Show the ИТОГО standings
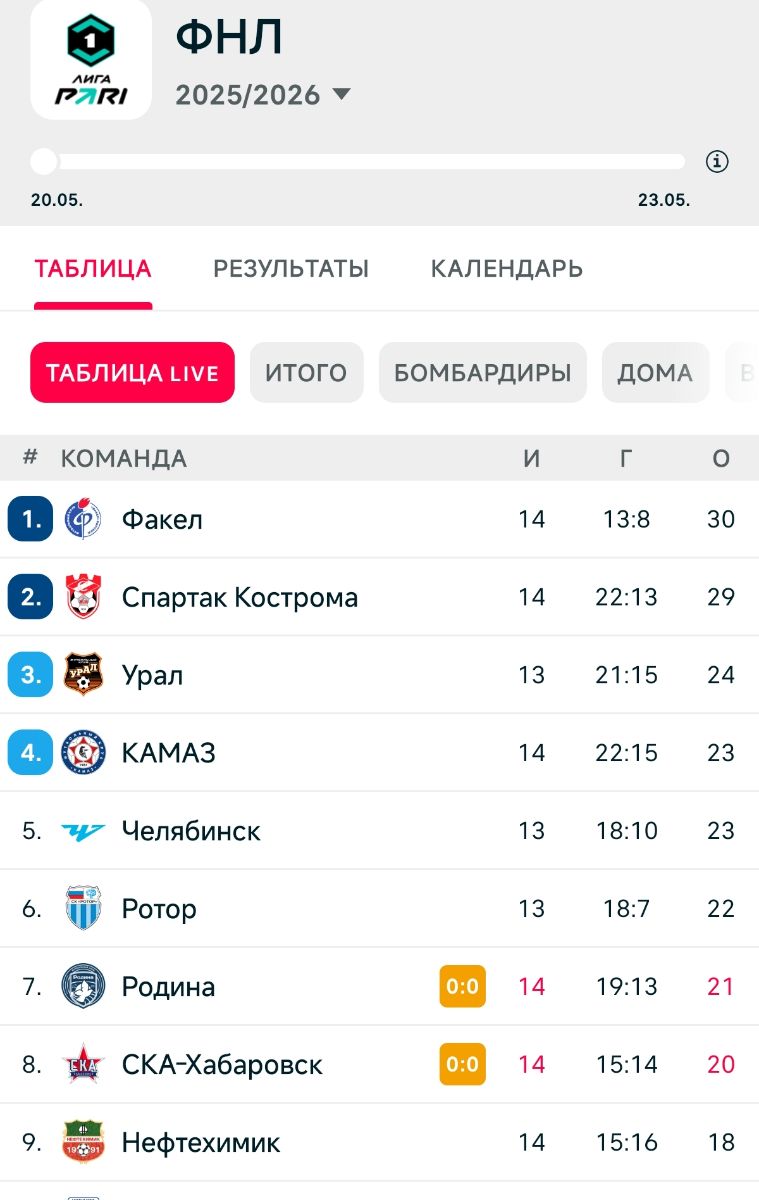Screen dimensions: 759x1200 tap(306, 373)
